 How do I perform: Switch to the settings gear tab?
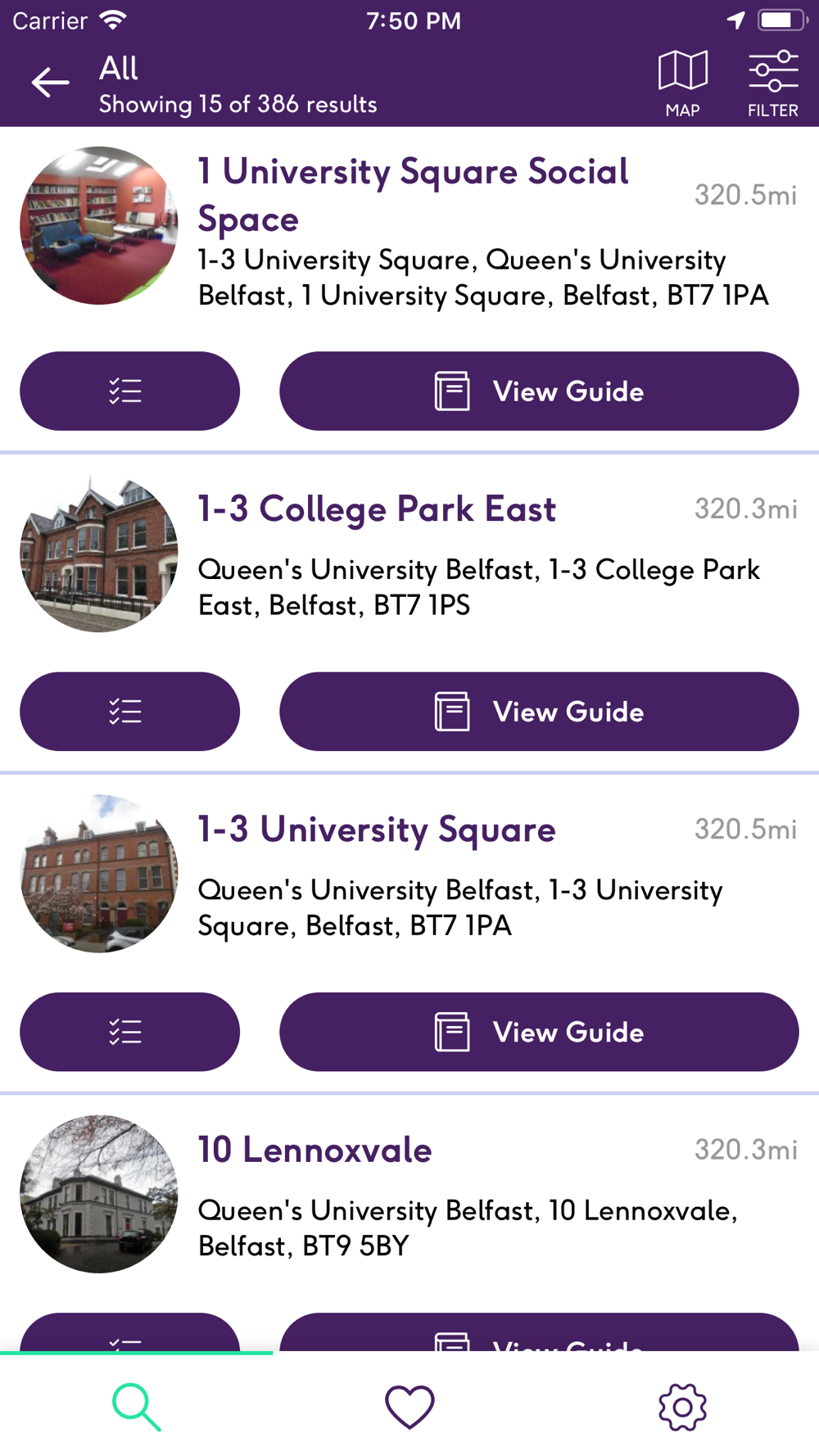[682, 1407]
